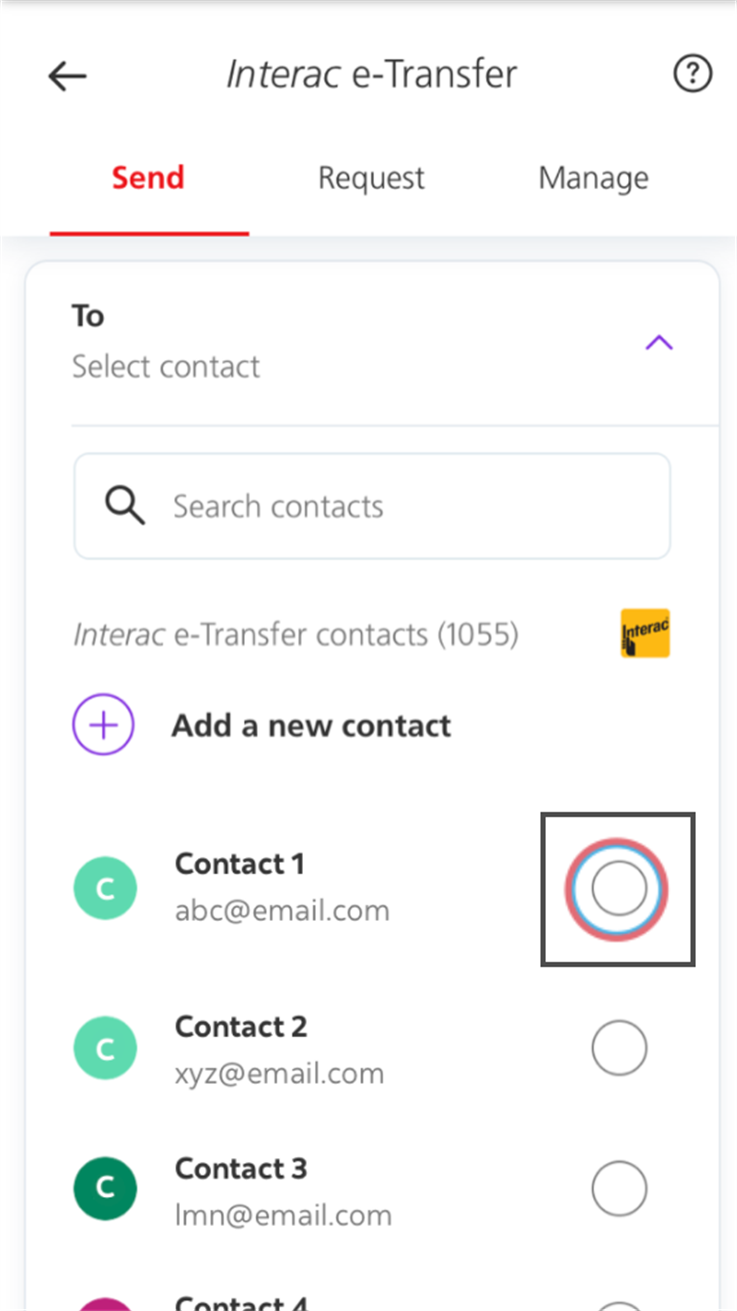
Task: Pick the radio button for Contact 3
Action: (x=619, y=1189)
